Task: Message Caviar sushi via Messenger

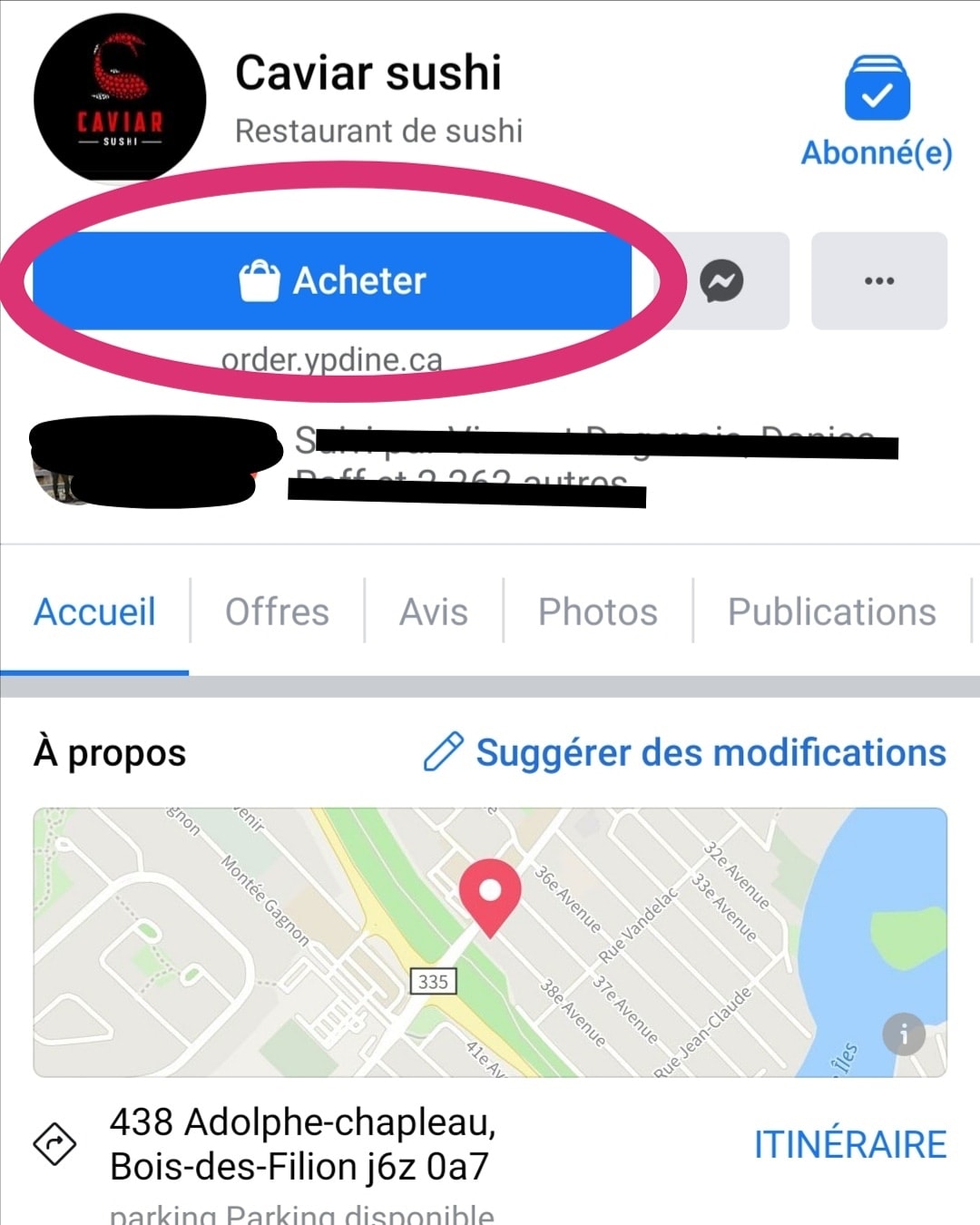Action: [721, 280]
